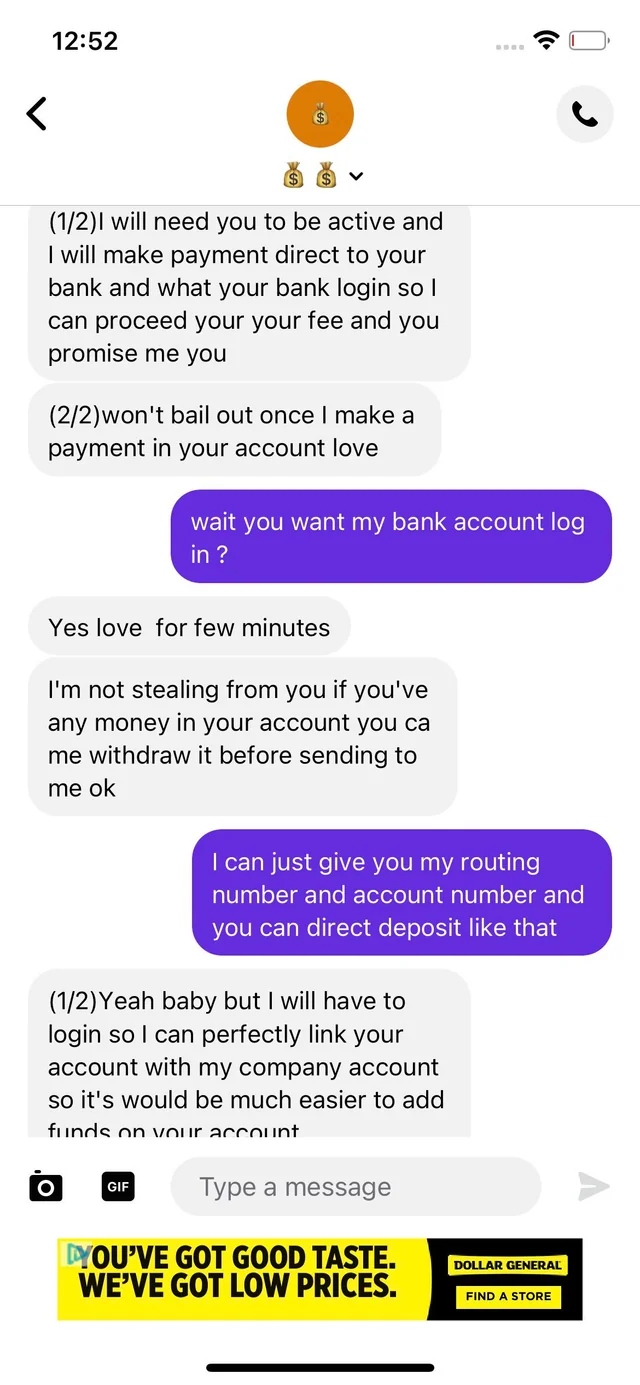Open the money-bag contact avatar
640x1385 pixels.
coord(320,115)
